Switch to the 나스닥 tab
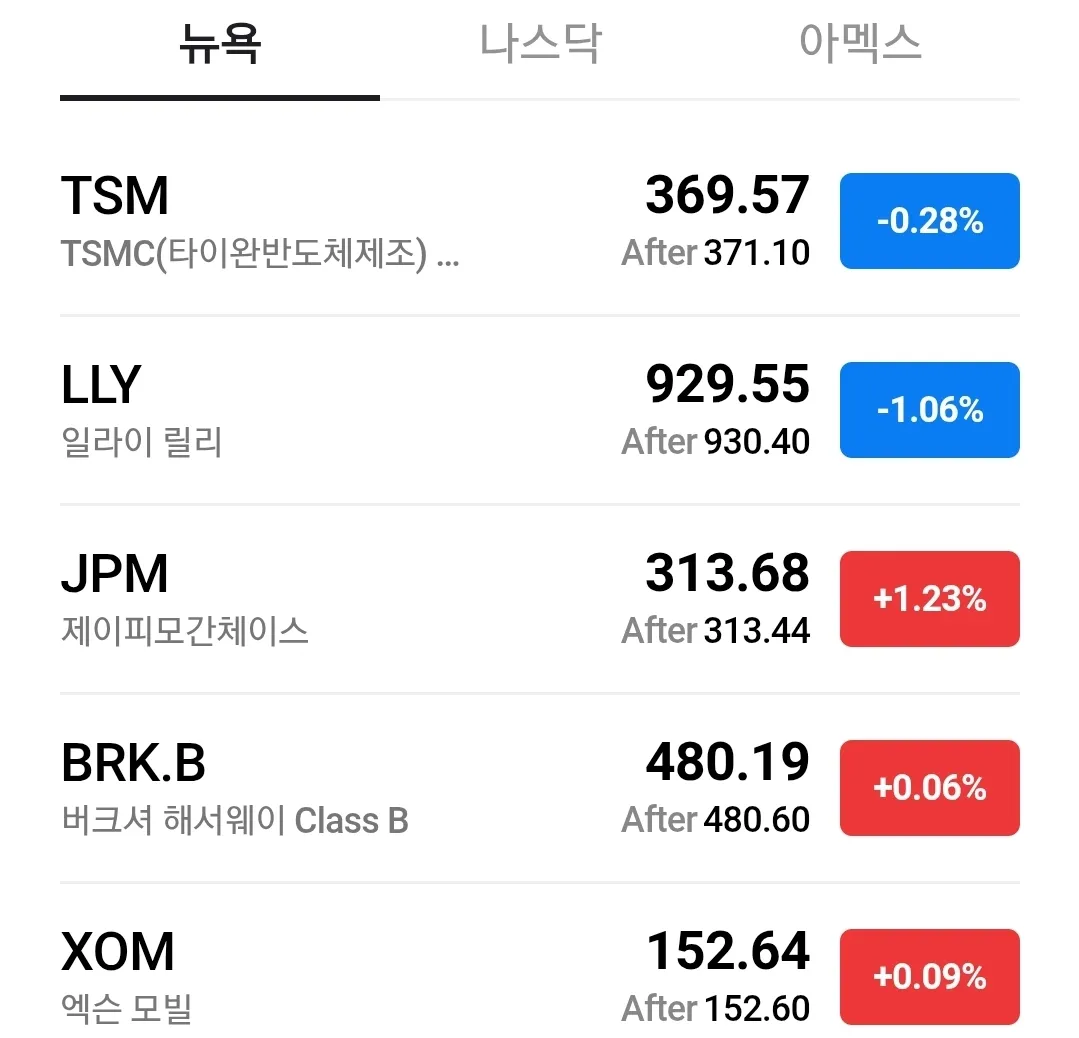Viewport: 1079px width, 1038px height. coord(540,46)
